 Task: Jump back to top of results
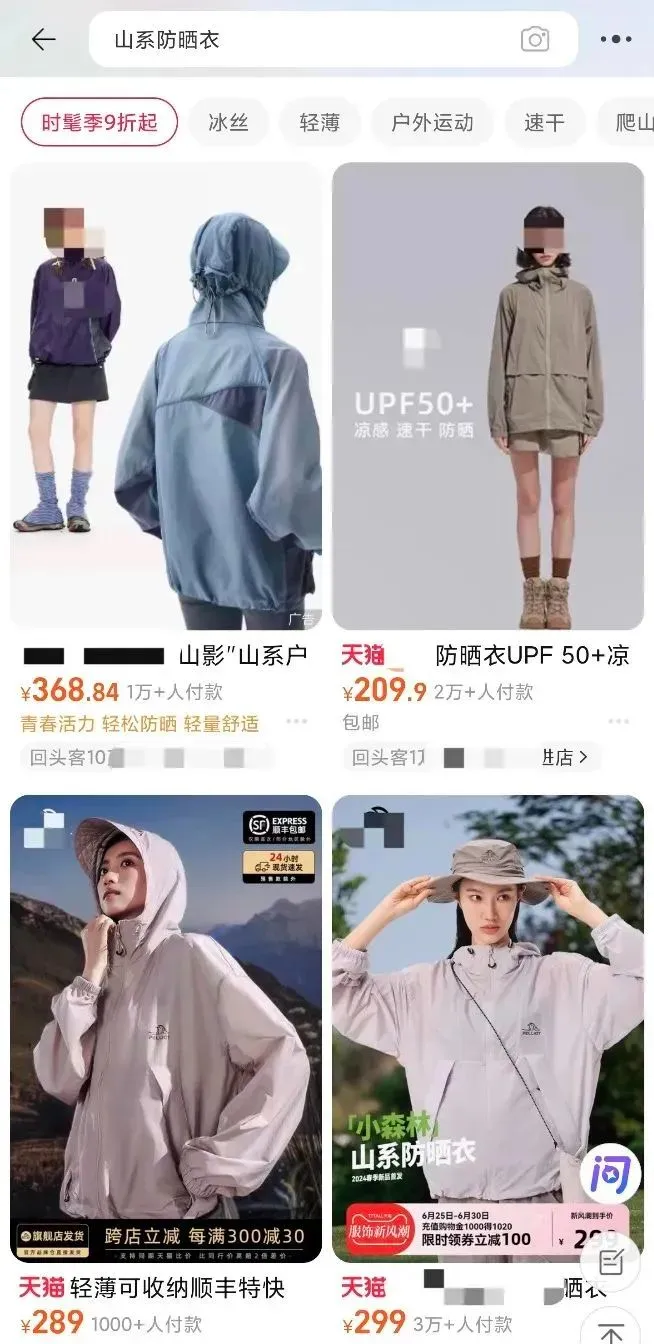click(x=611, y=1330)
